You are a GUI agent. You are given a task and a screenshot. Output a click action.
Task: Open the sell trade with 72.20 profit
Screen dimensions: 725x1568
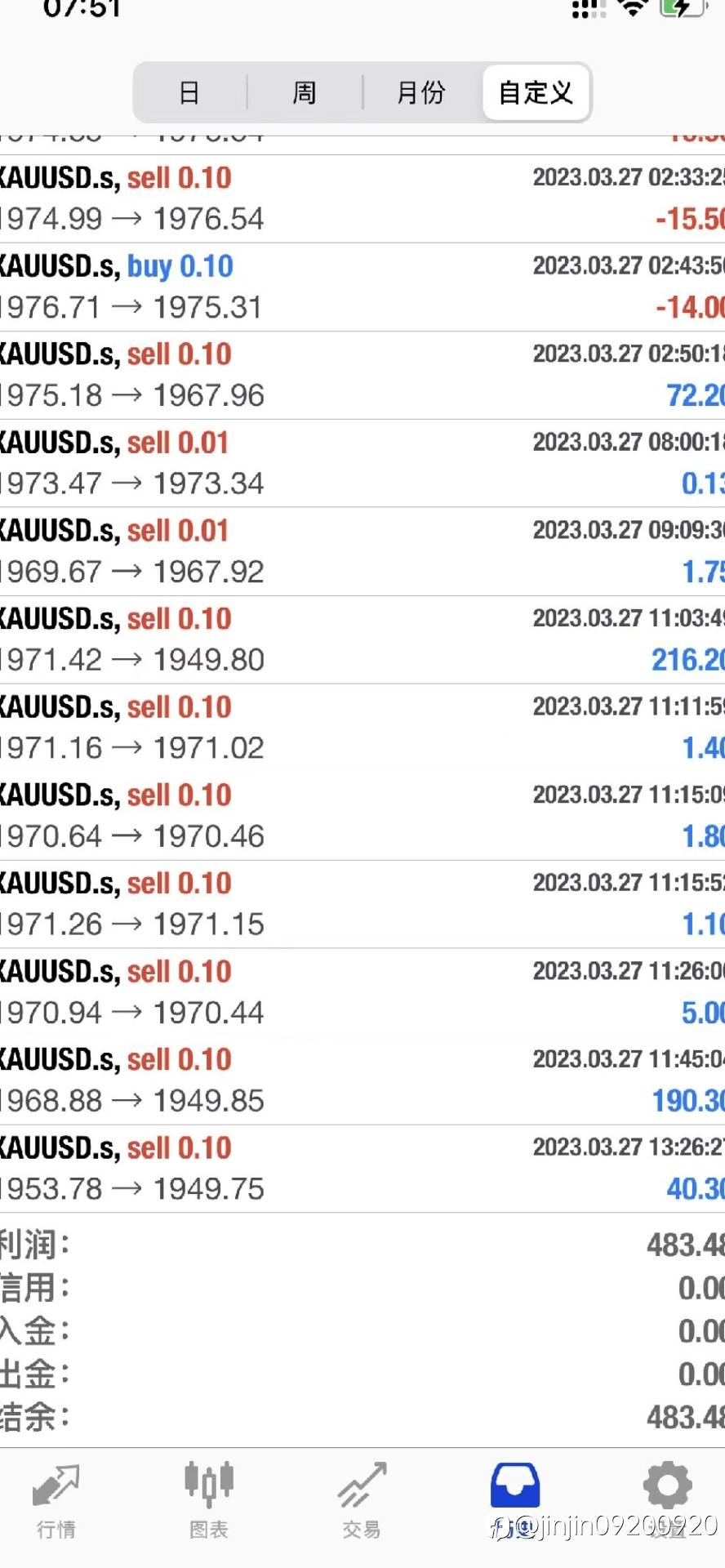tap(362, 376)
